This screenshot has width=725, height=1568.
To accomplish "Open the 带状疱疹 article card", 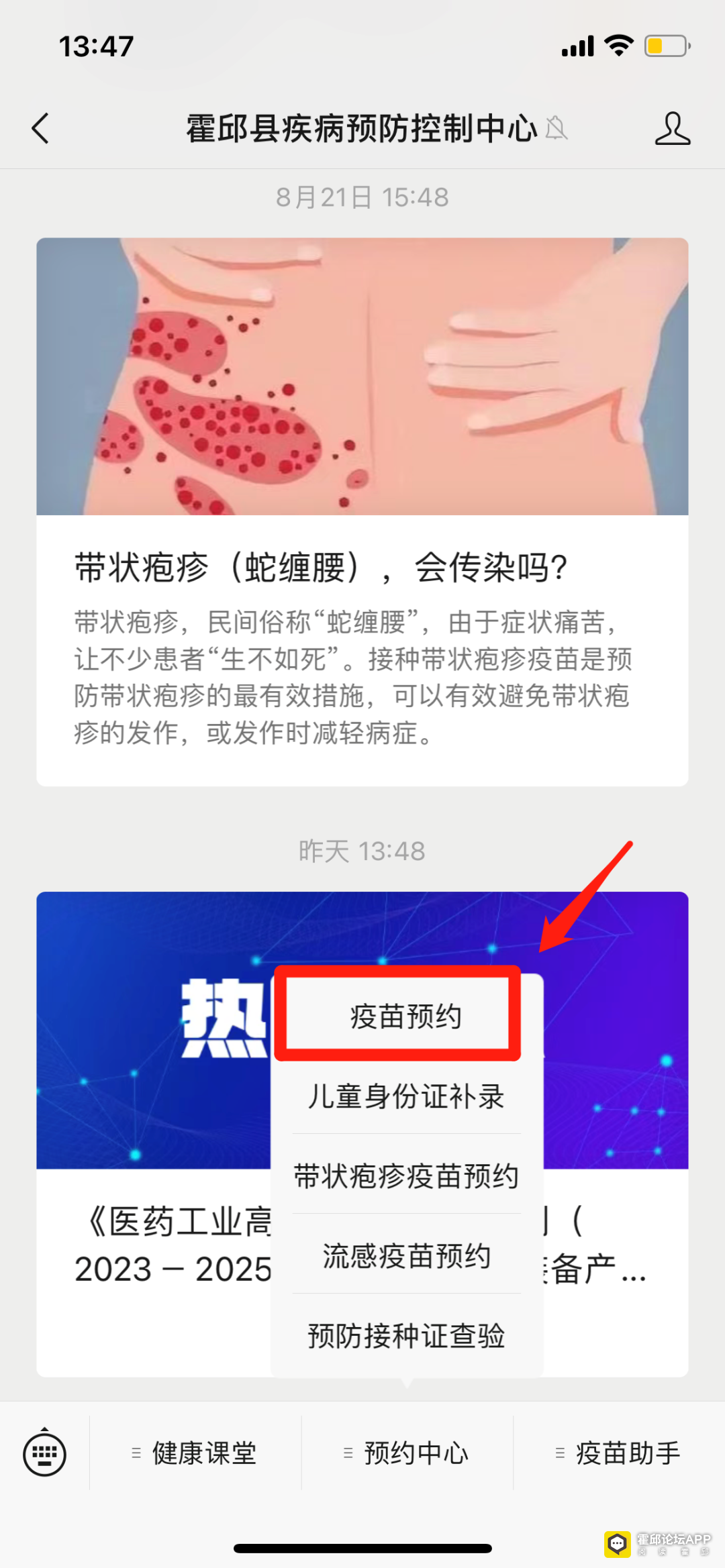I will coord(362,511).
